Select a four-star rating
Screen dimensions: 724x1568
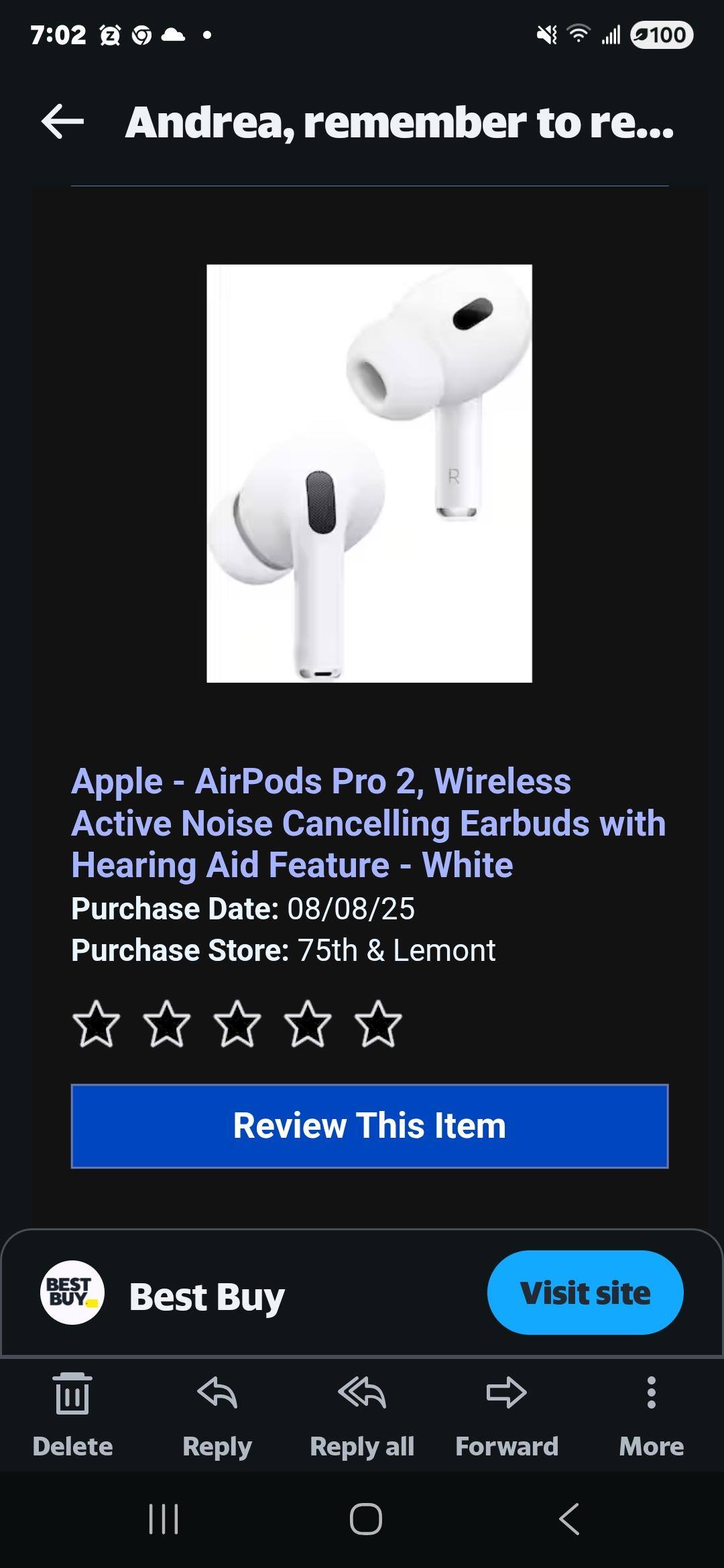[x=307, y=1023]
